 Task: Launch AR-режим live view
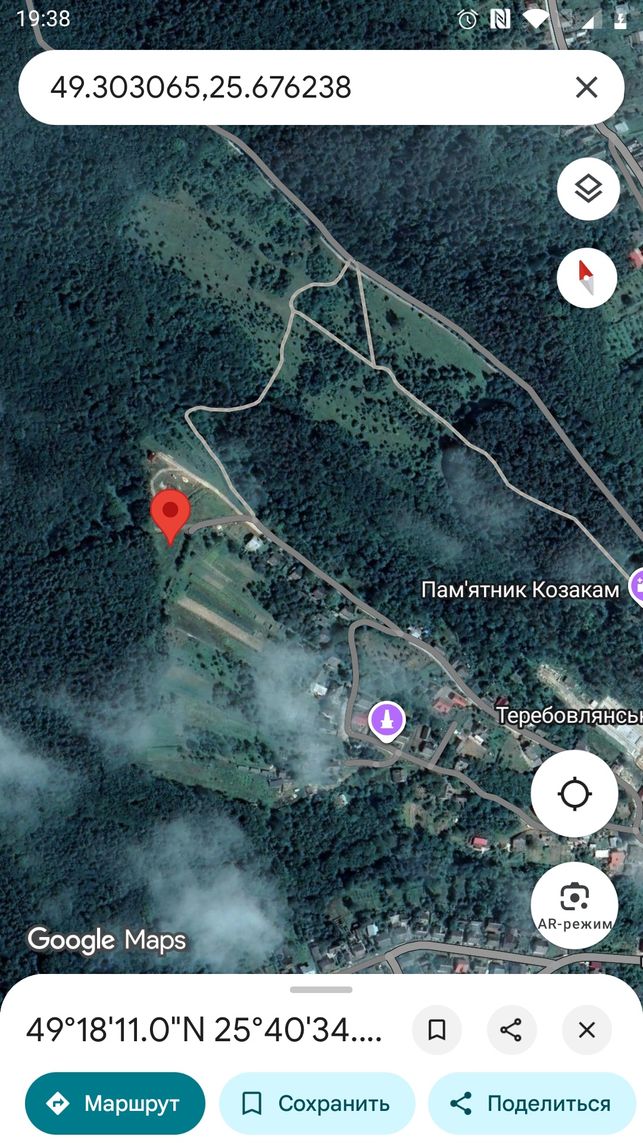(x=574, y=905)
